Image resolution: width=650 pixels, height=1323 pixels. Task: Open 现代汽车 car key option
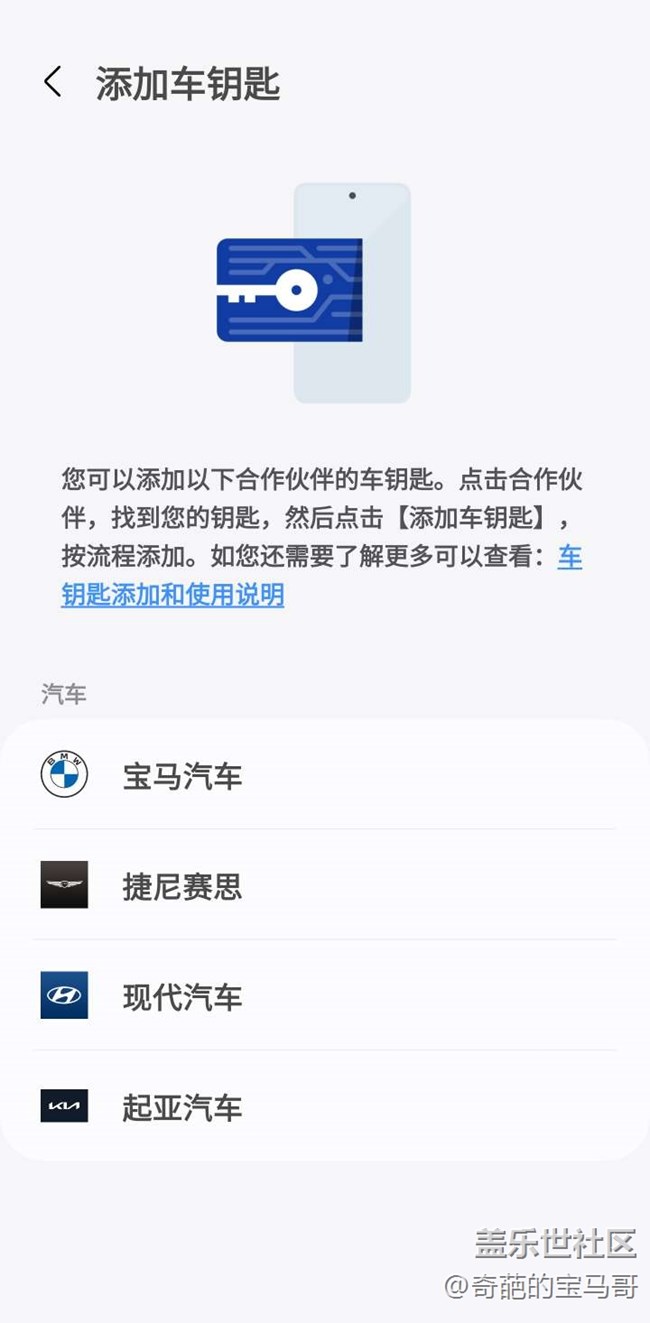coord(325,996)
